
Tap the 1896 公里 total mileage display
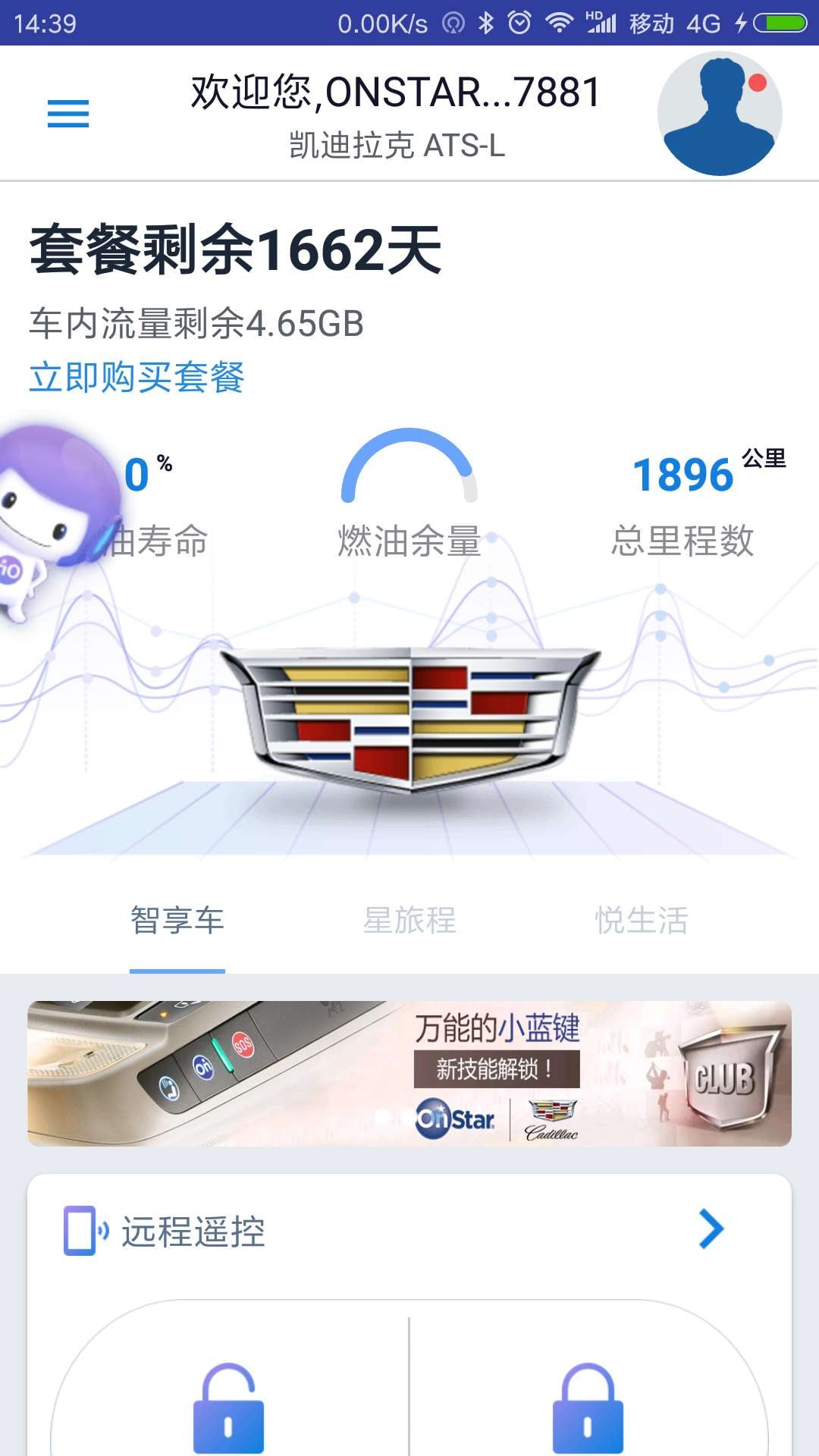point(682,474)
